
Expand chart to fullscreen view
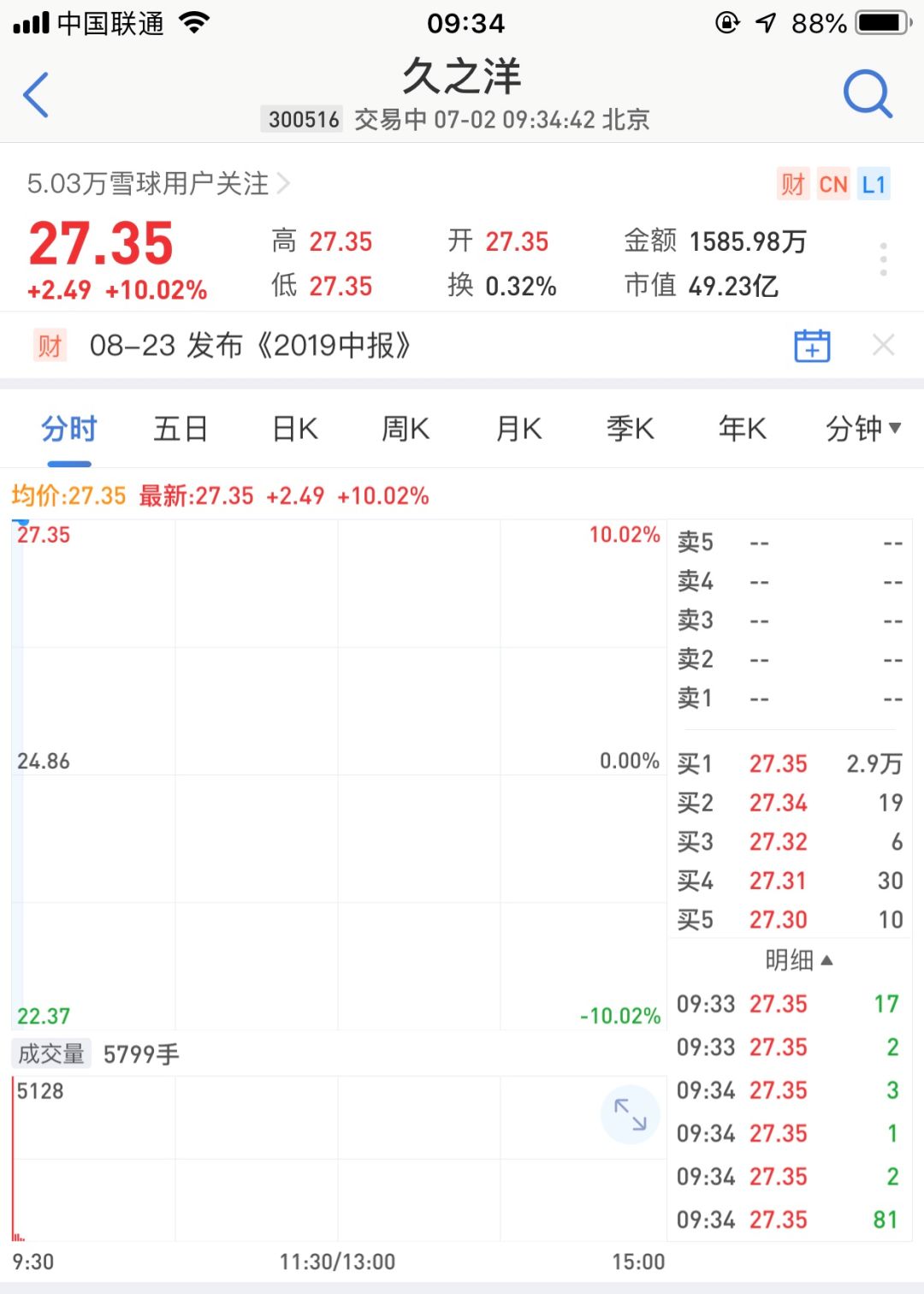(631, 1114)
